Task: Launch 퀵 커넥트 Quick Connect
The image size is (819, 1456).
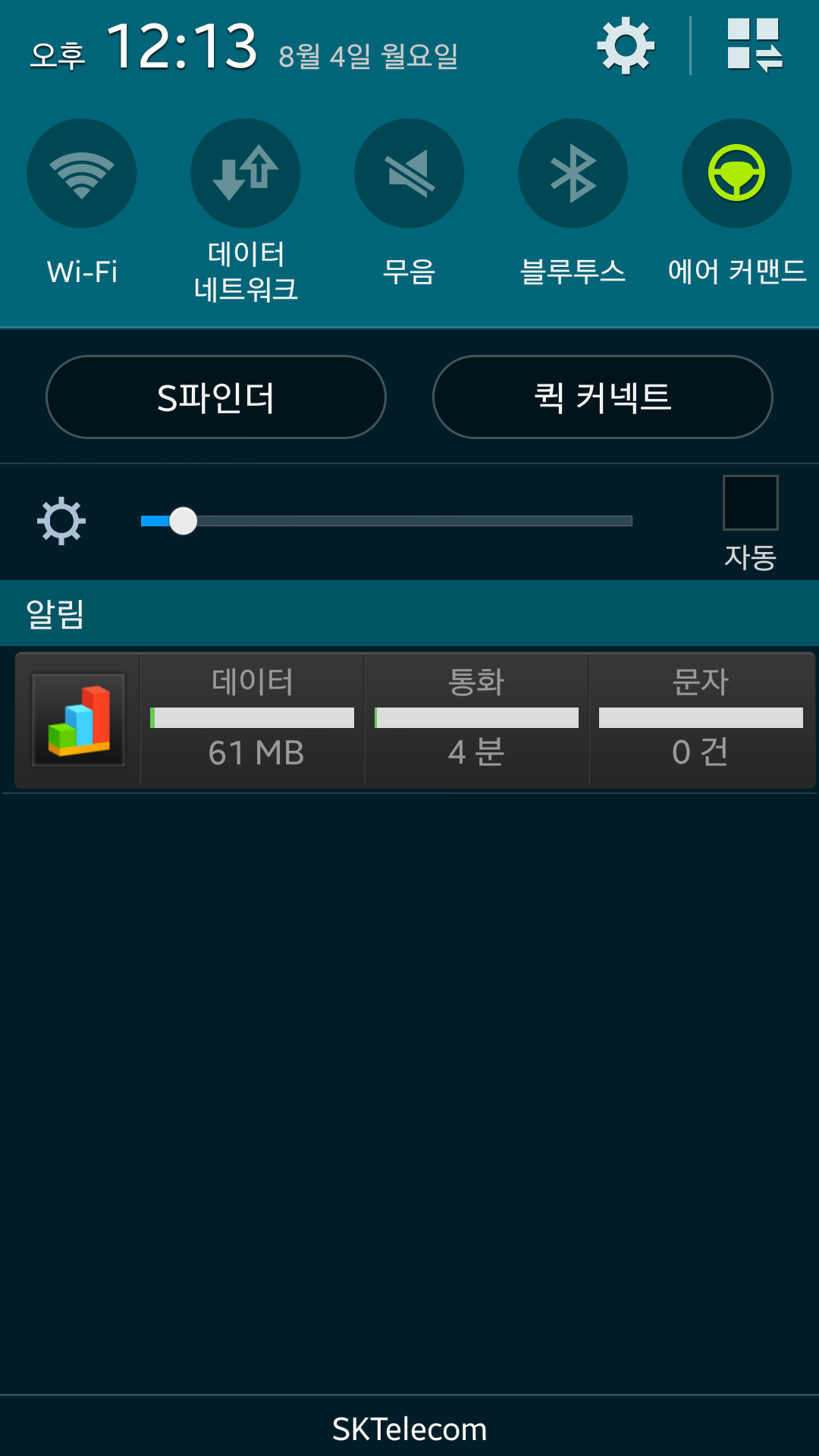Action: 603,397
